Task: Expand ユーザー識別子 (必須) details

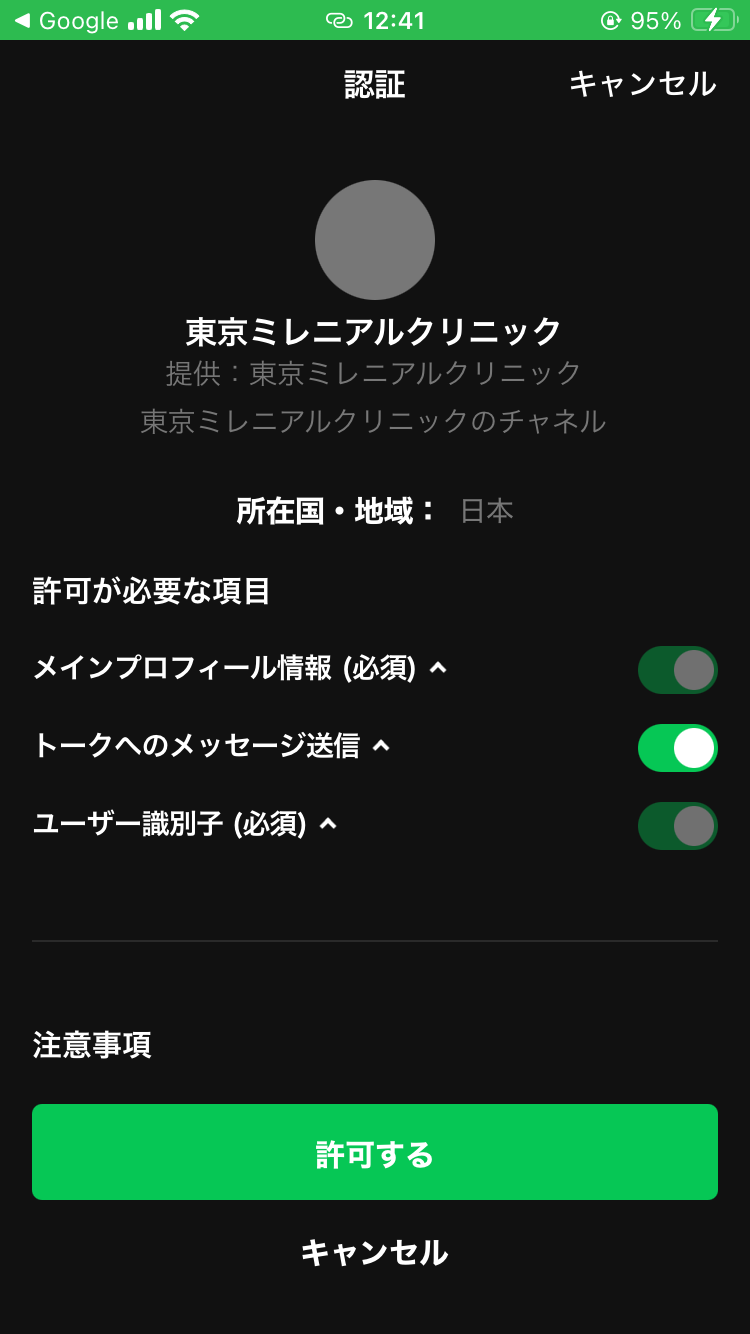Action: tap(328, 824)
